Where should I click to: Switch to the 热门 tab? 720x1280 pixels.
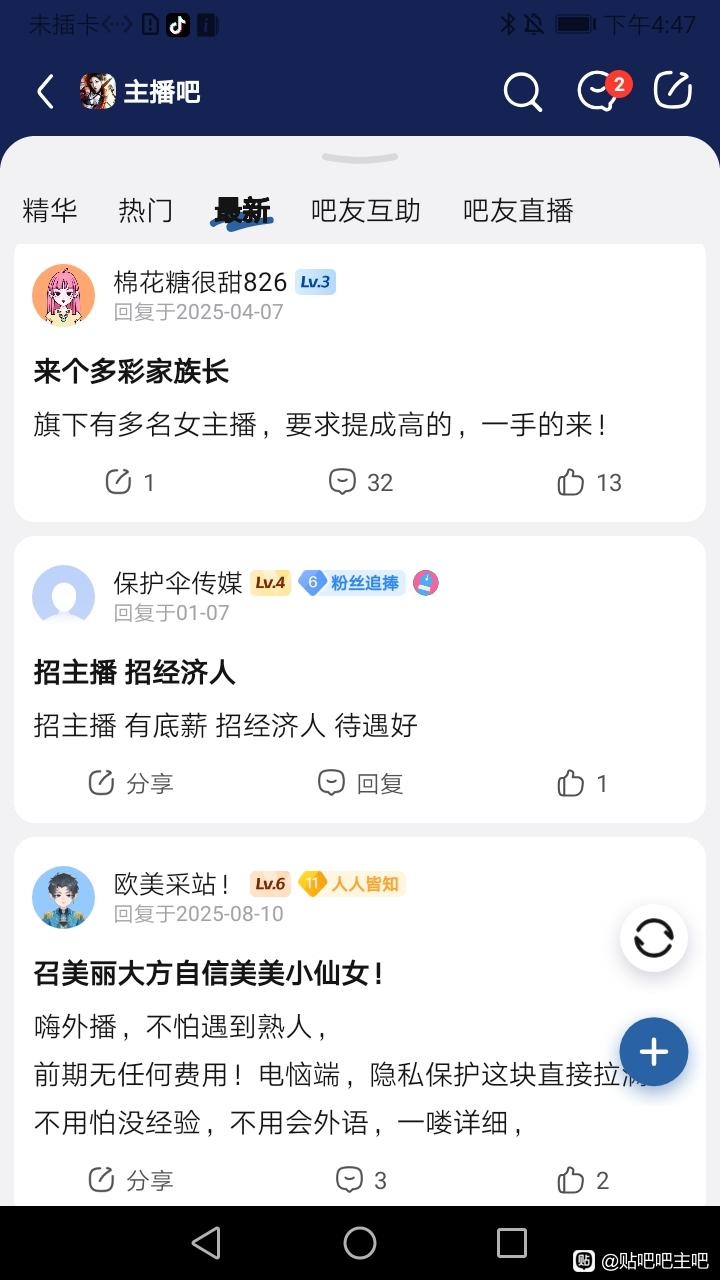146,210
